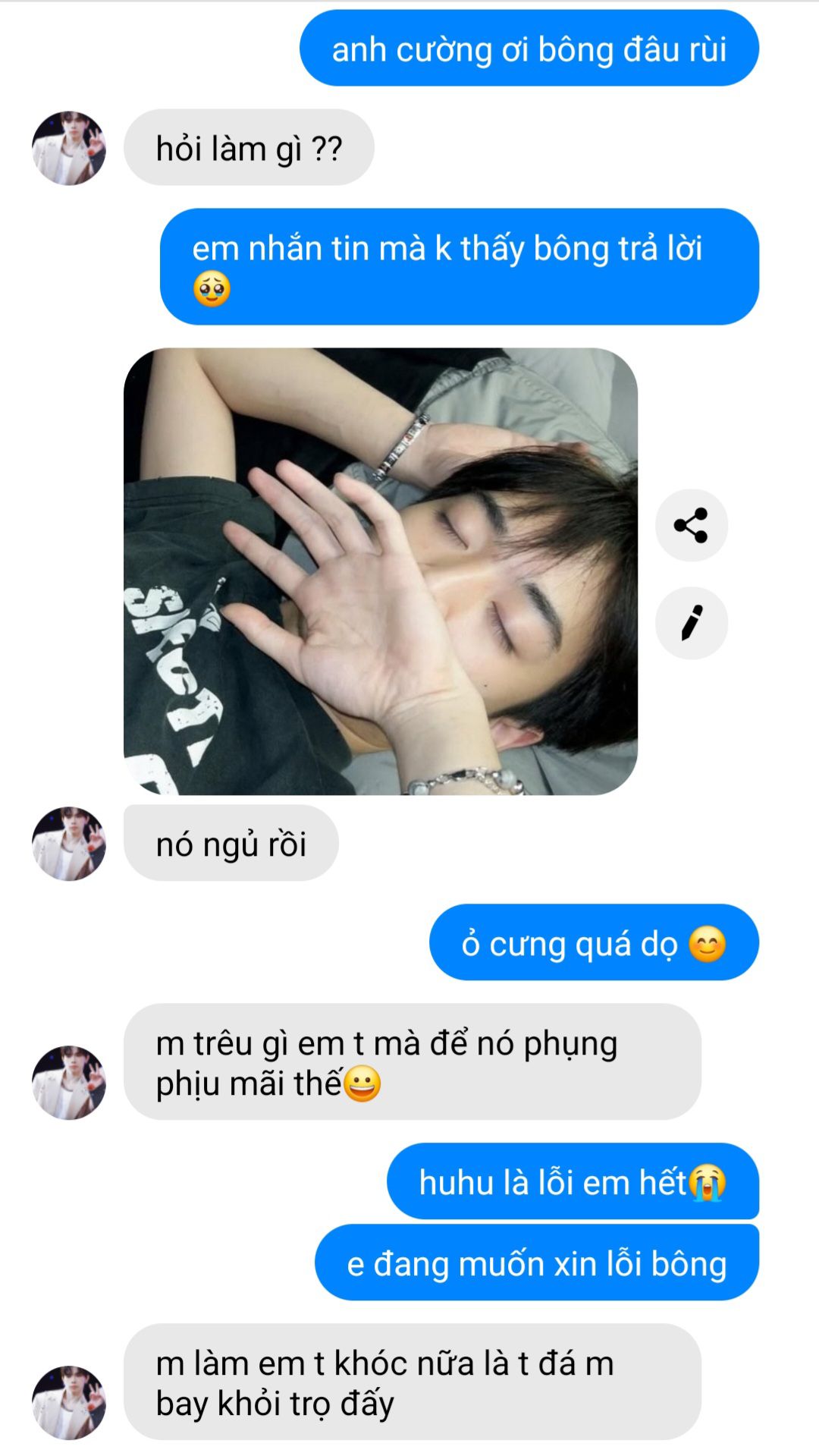Open the sleeping person photo message
This screenshot has width=819, height=1456.
click(381, 571)
